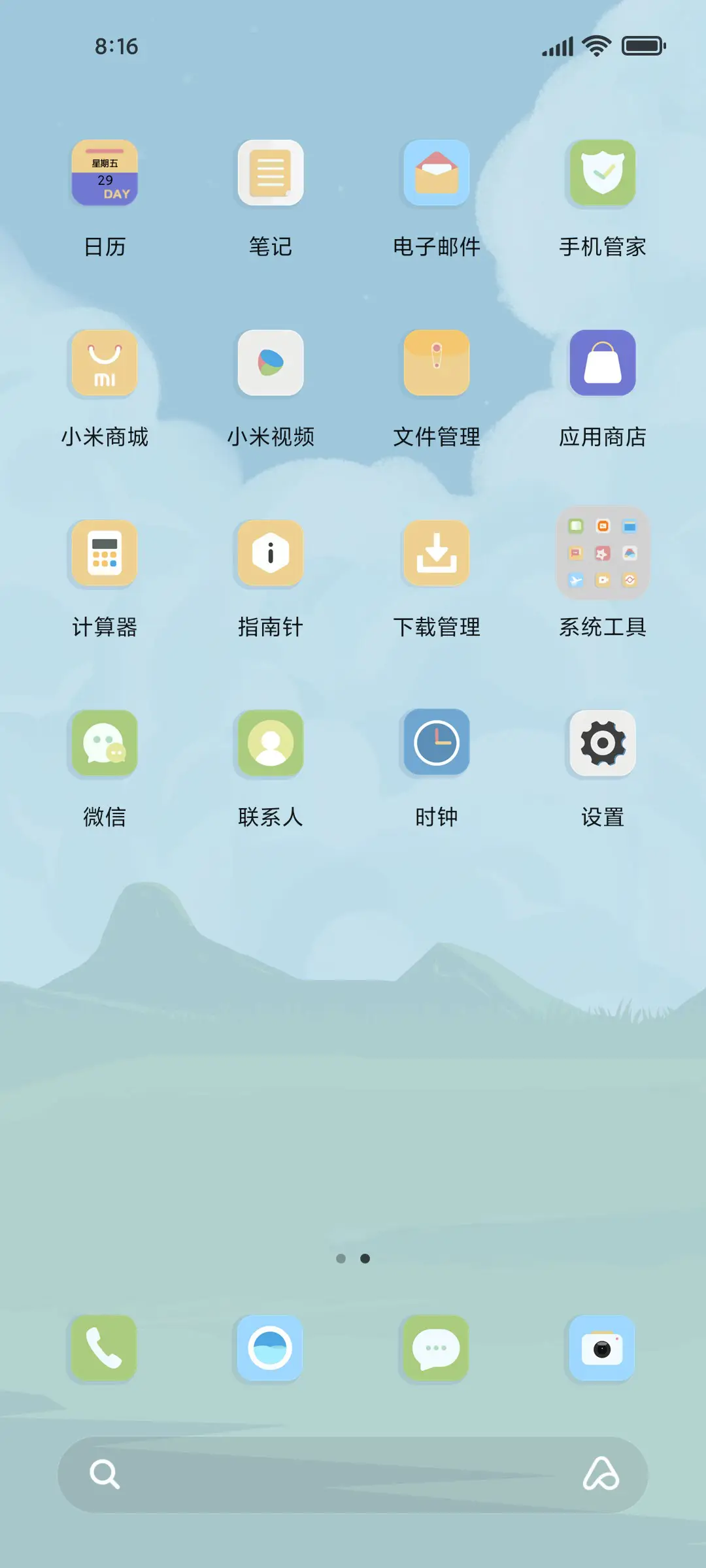Launch 小米商城 Mi Store
The width and height of the screenshot is (706, 1568).
105,363
